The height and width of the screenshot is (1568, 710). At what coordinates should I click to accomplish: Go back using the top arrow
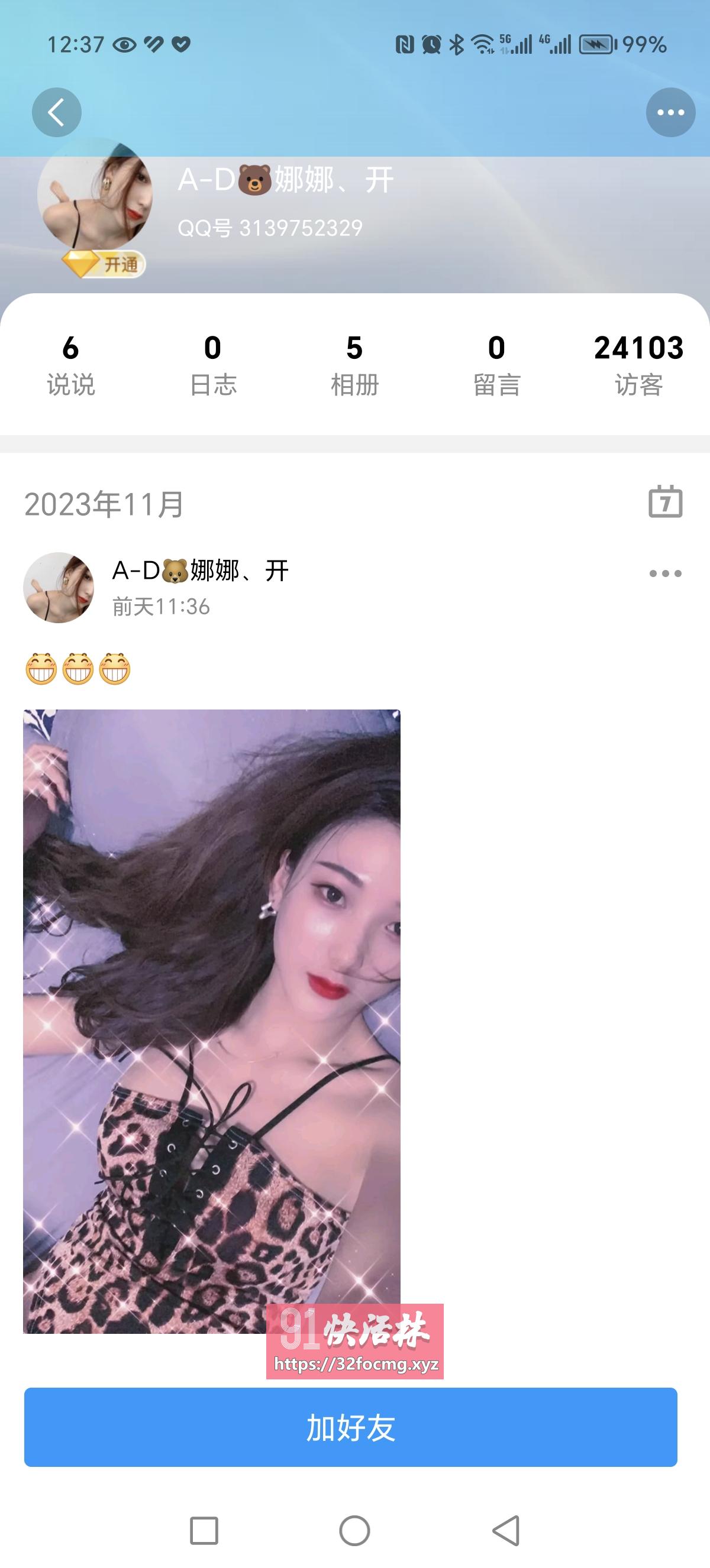coord(57,112)
